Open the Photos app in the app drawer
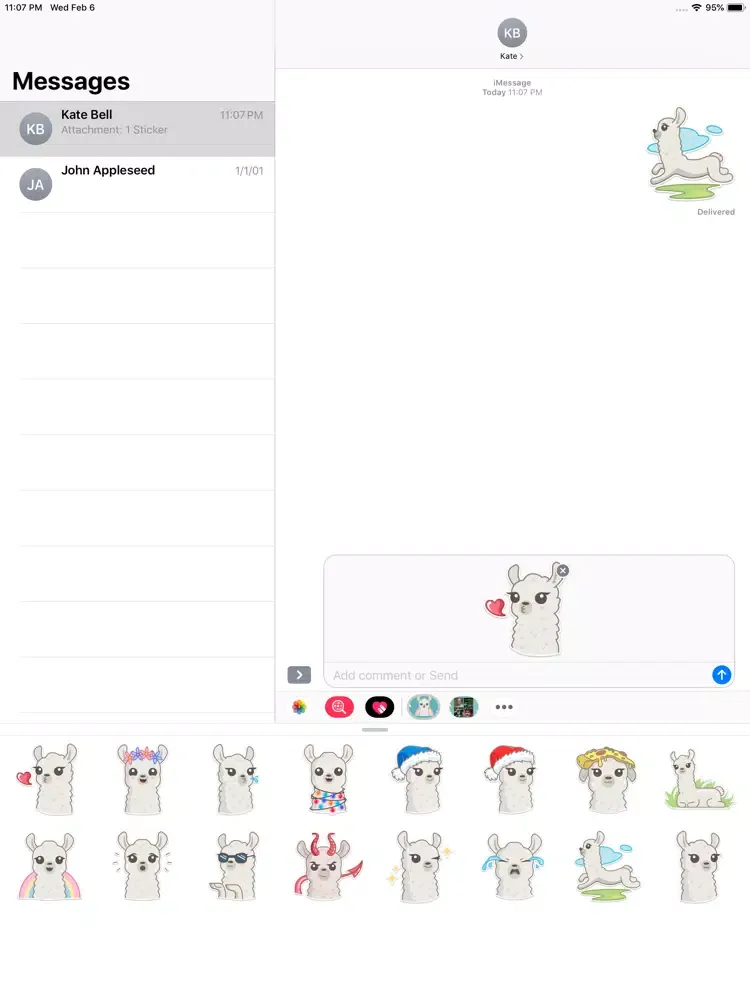This screenshot has width=750, height=1000. pyautogui.click(x=299, y=707)
